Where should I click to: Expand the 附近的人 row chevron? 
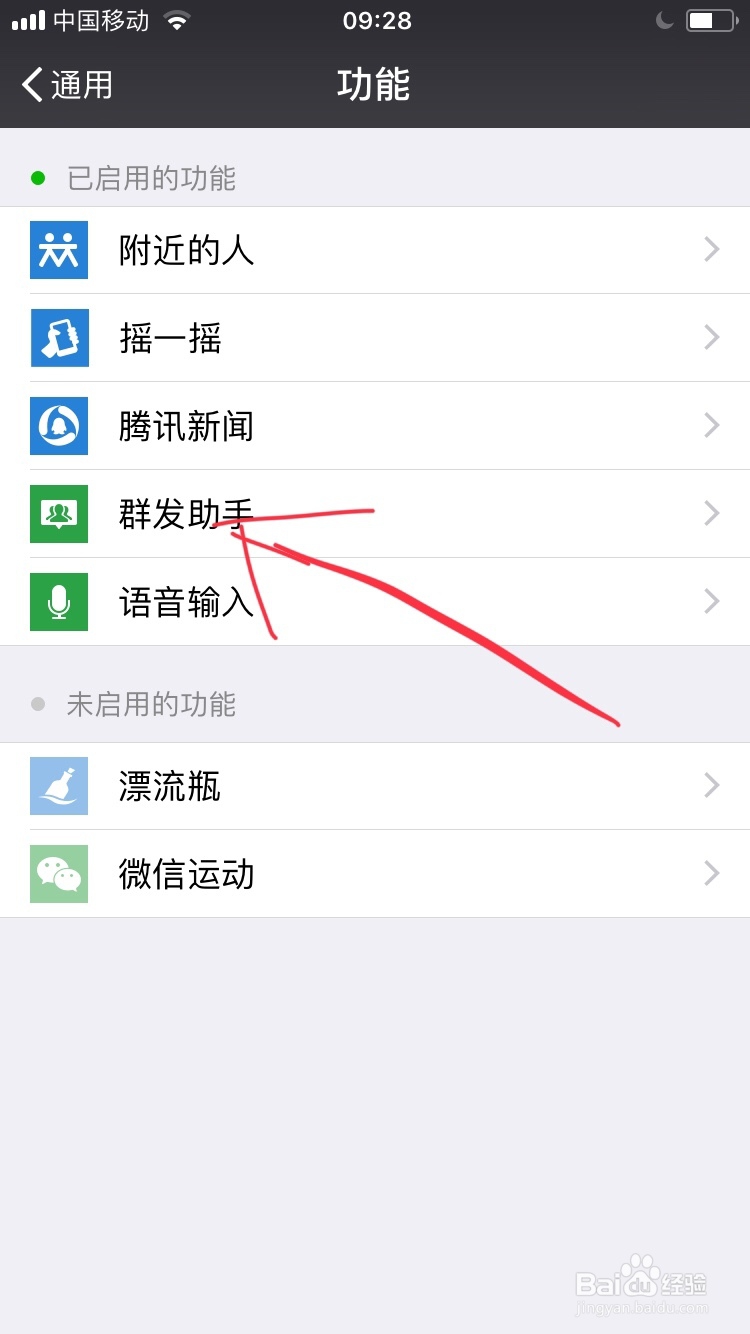(x=711, y=249)
